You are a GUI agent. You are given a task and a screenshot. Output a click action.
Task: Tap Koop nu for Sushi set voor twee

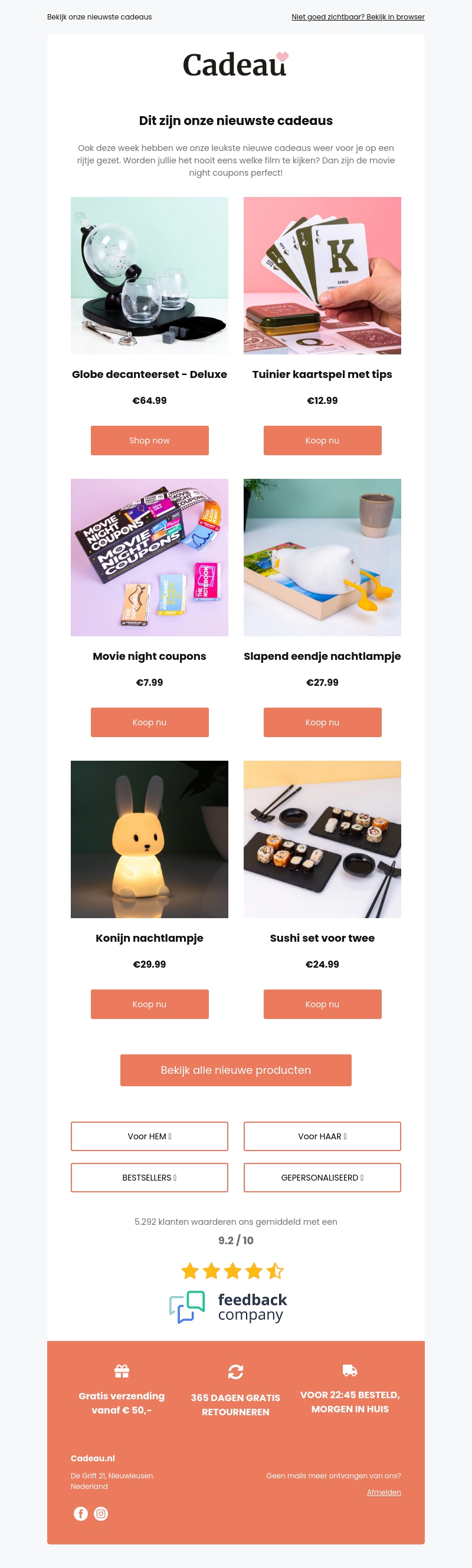coord(322,1004)
